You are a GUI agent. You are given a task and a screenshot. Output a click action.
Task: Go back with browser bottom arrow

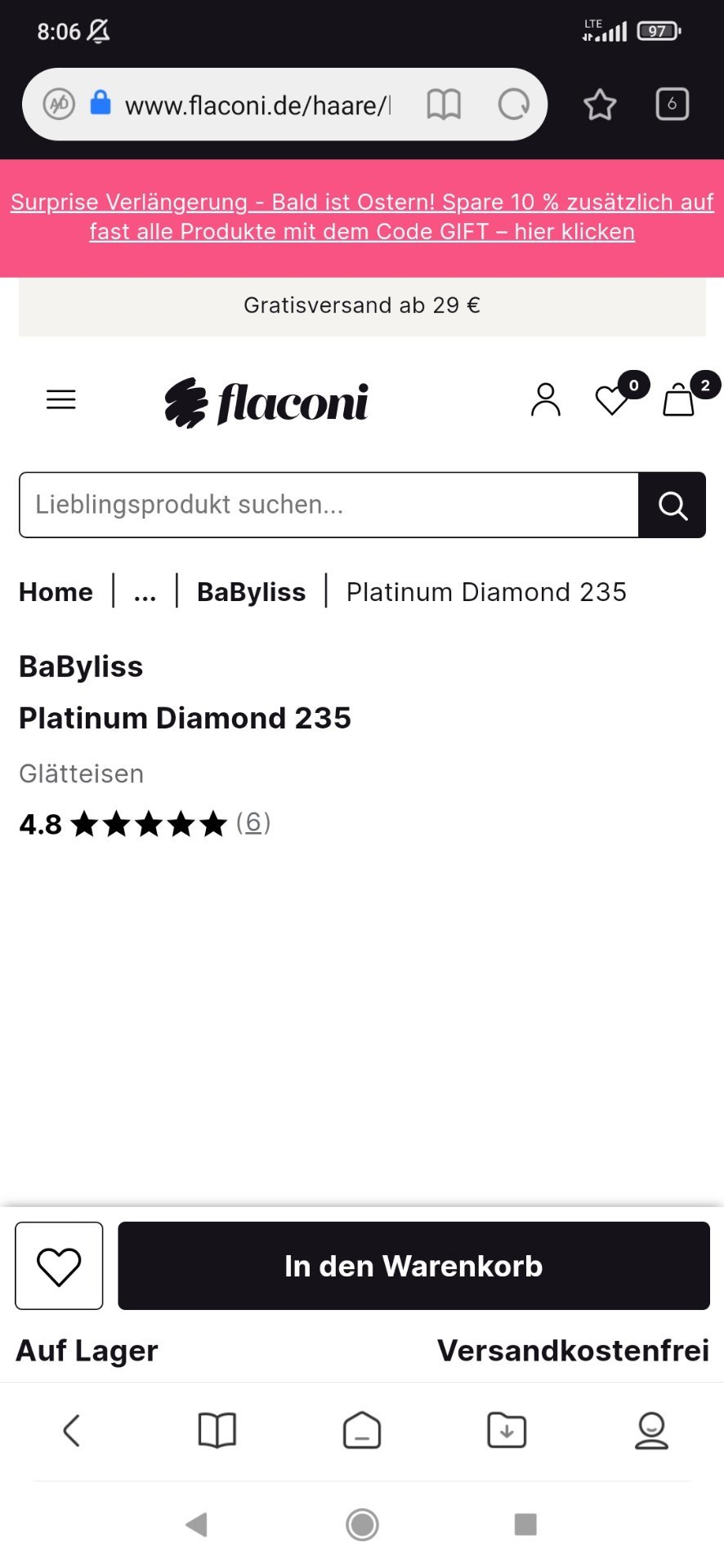(72, 1430)
